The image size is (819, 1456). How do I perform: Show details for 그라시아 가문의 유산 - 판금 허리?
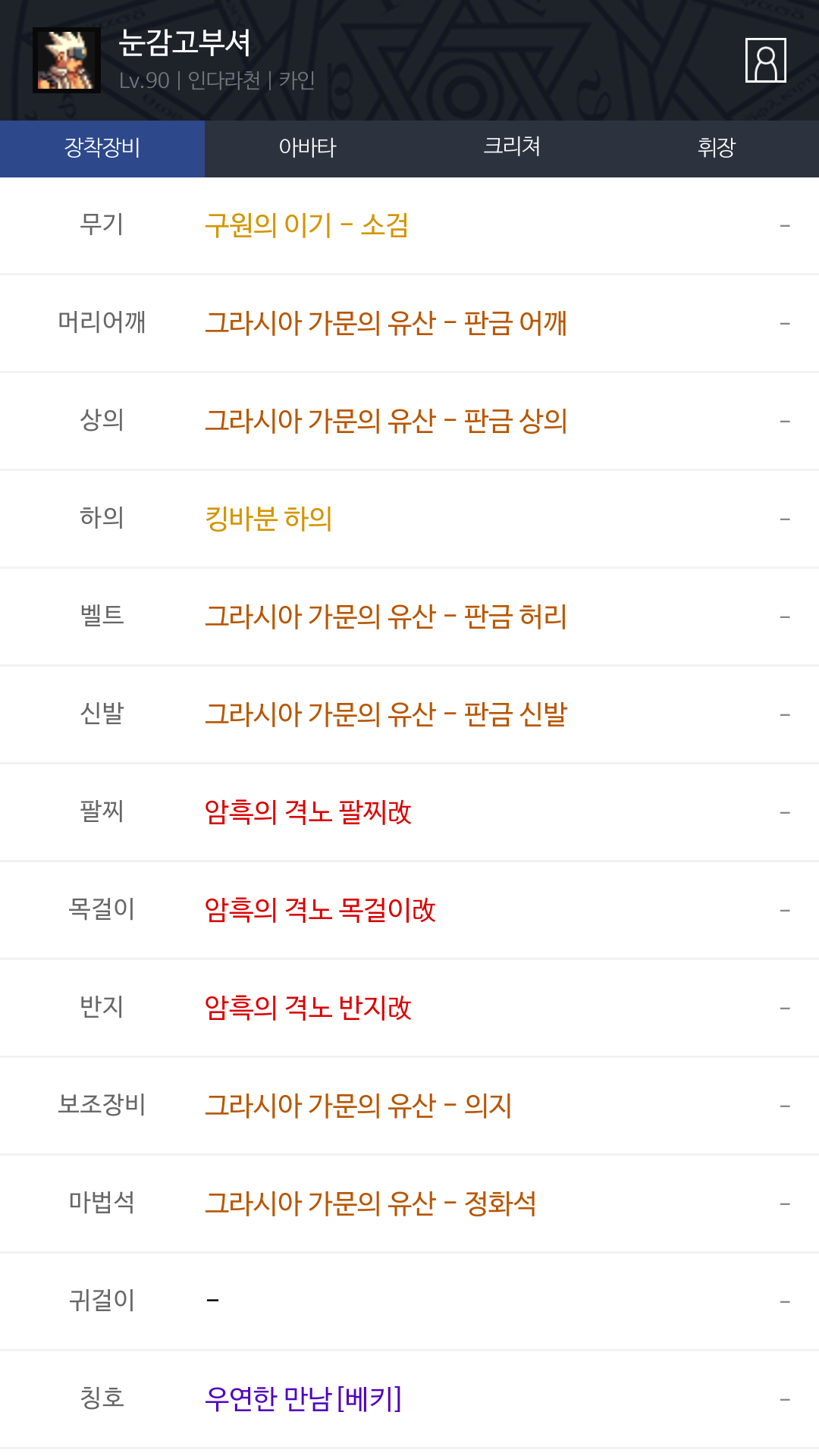386,617
